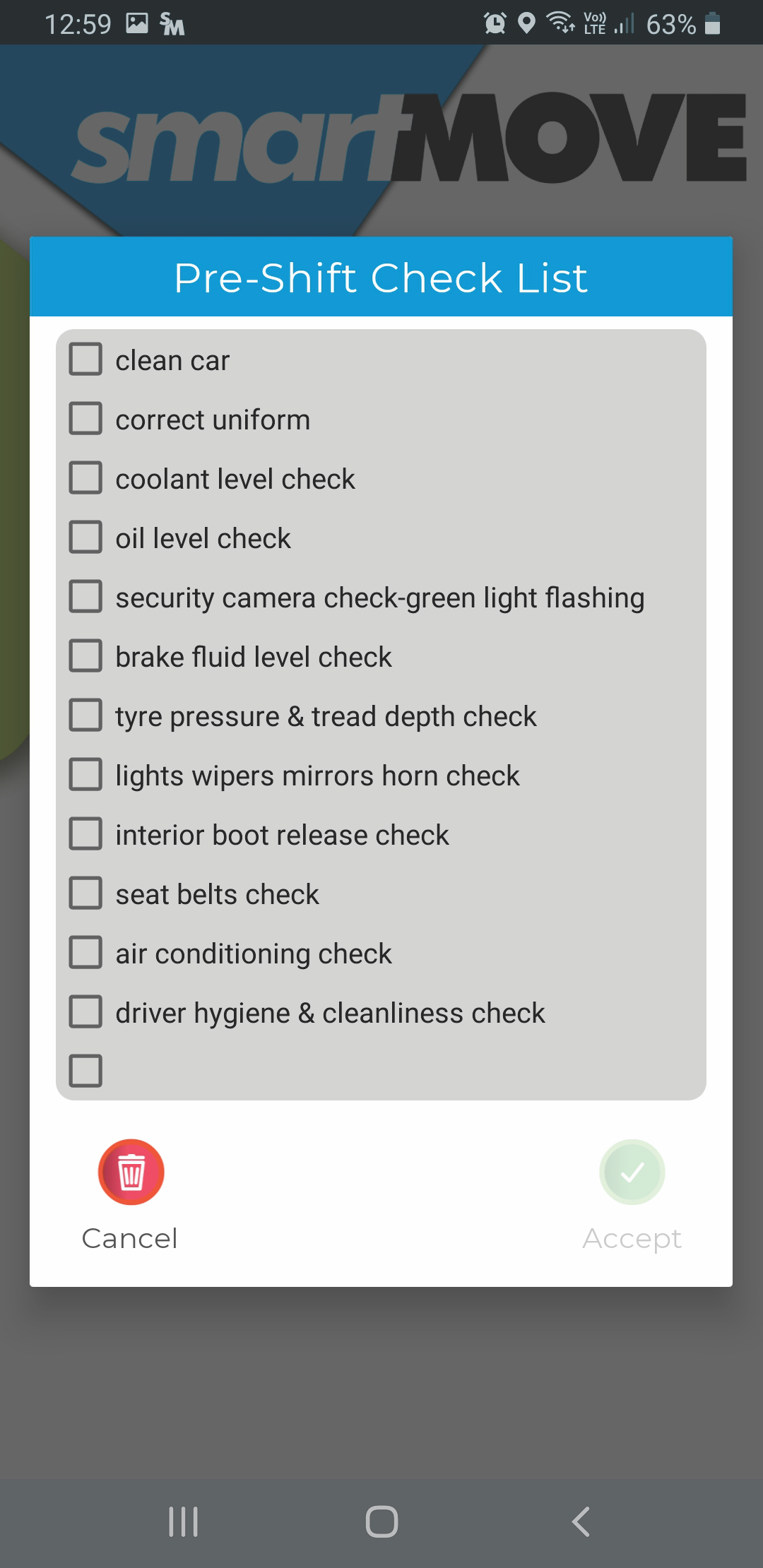
Task: Check tyre pressure & tread depth check
Action: click(x=85, y=715)
